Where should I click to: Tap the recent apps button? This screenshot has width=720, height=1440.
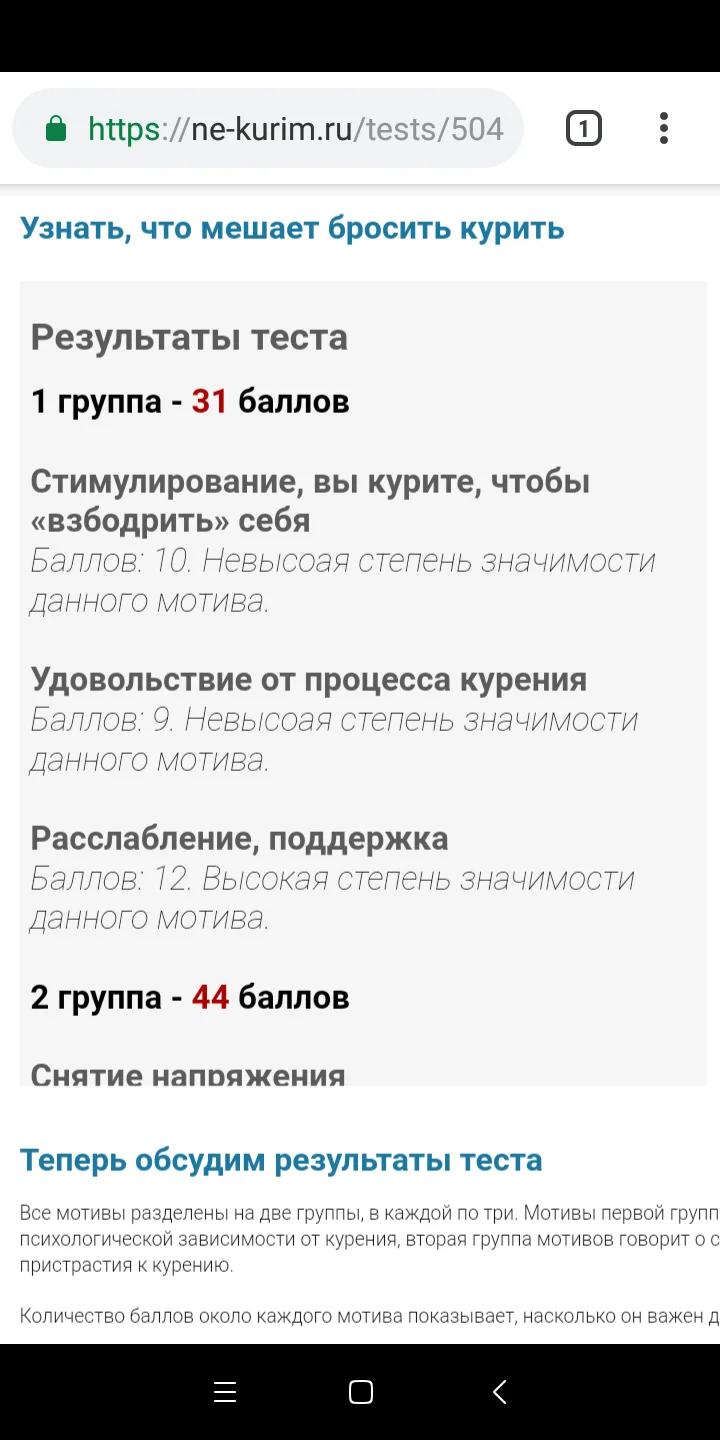pyautogui.click(x=225, y=1391)
